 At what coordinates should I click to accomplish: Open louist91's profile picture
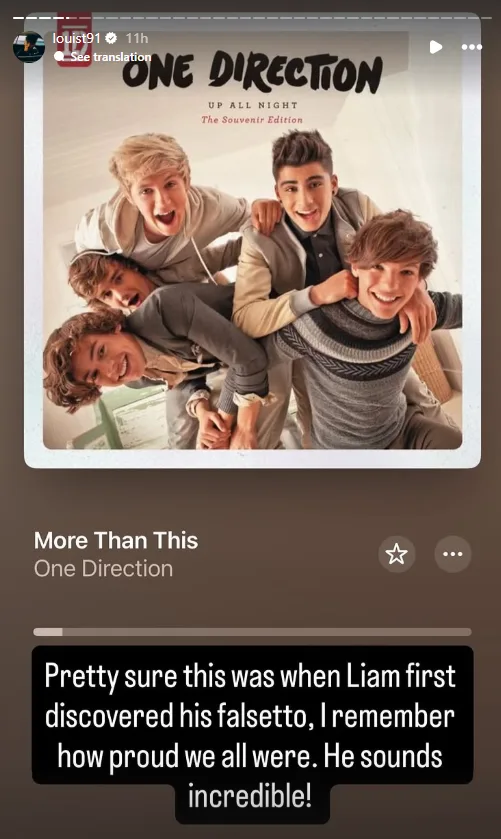point(28,47)
